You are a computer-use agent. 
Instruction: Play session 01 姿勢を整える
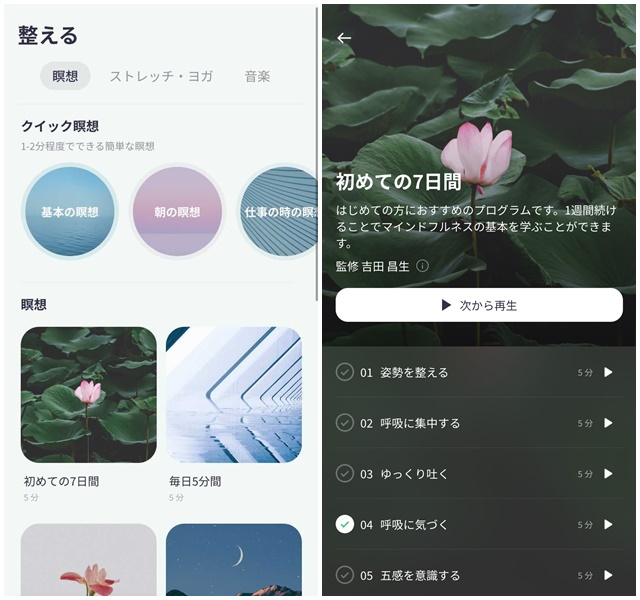(x=608, y=372)
